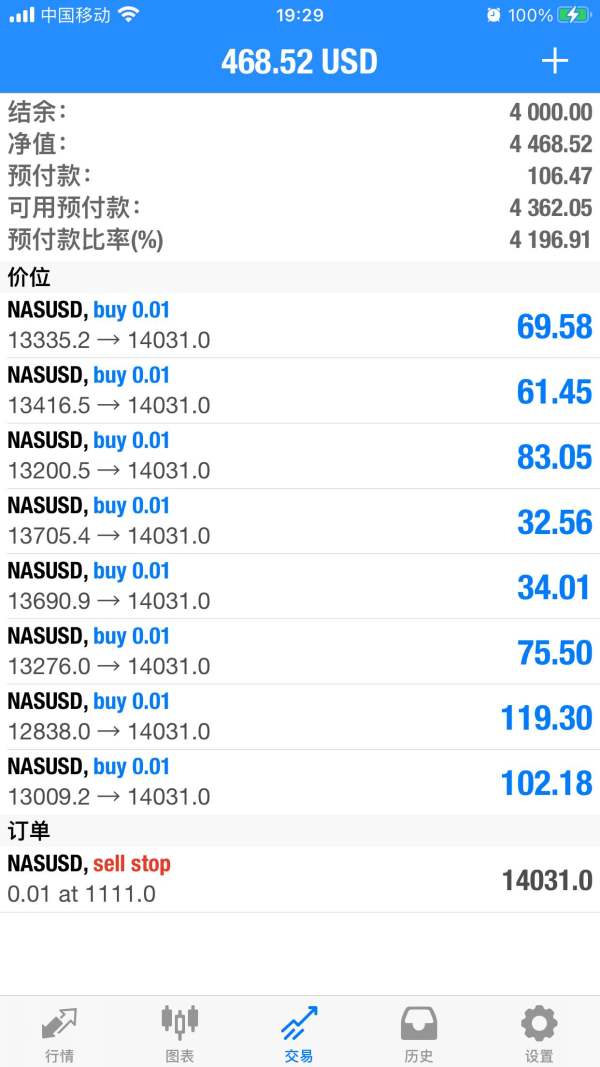Go to the 历史 history tab
This screenshot has width=600, height=1067.
(419, 1033)
